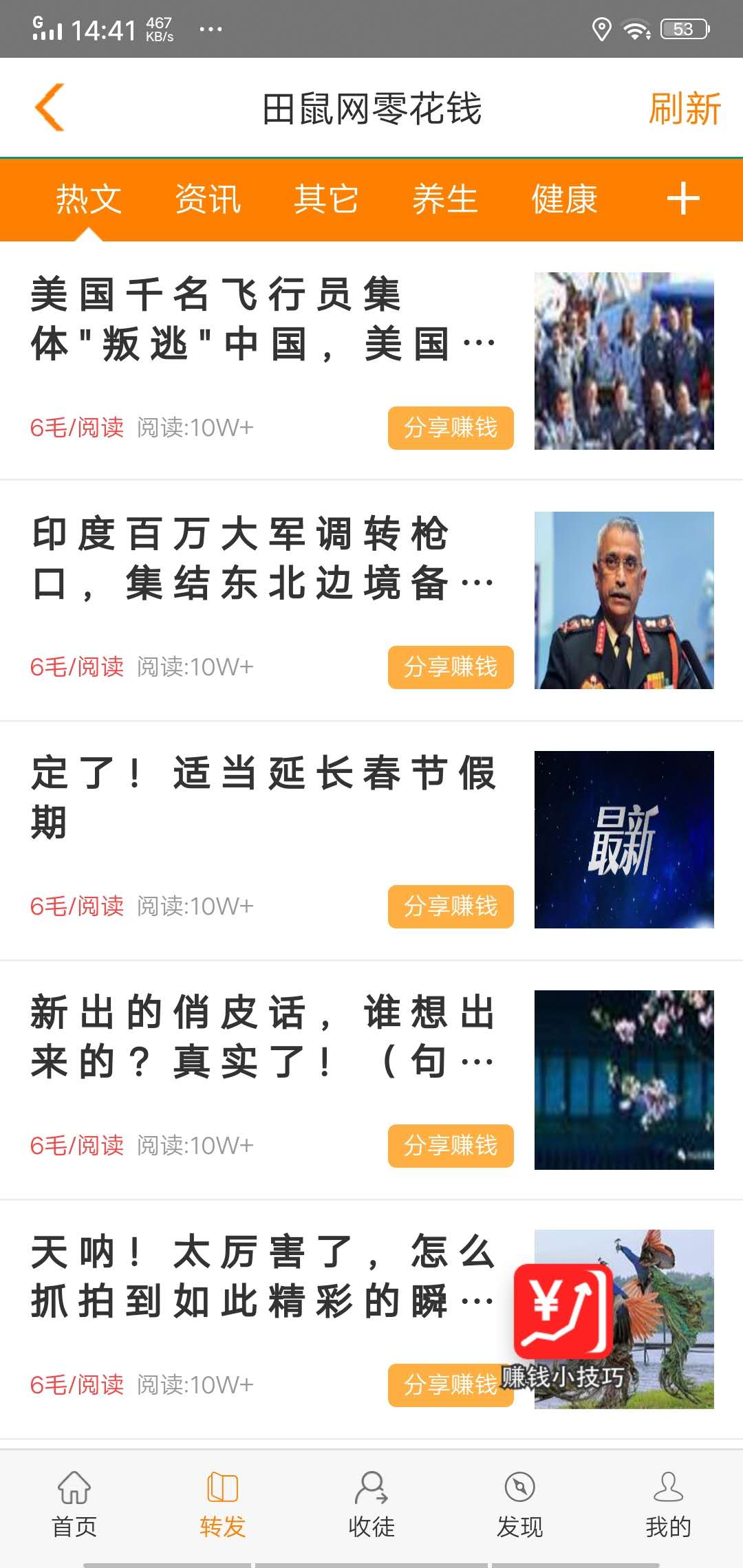Go back using the orange arrow
This screenshot has height=1568, width=743.
click(x=50, y=107)
